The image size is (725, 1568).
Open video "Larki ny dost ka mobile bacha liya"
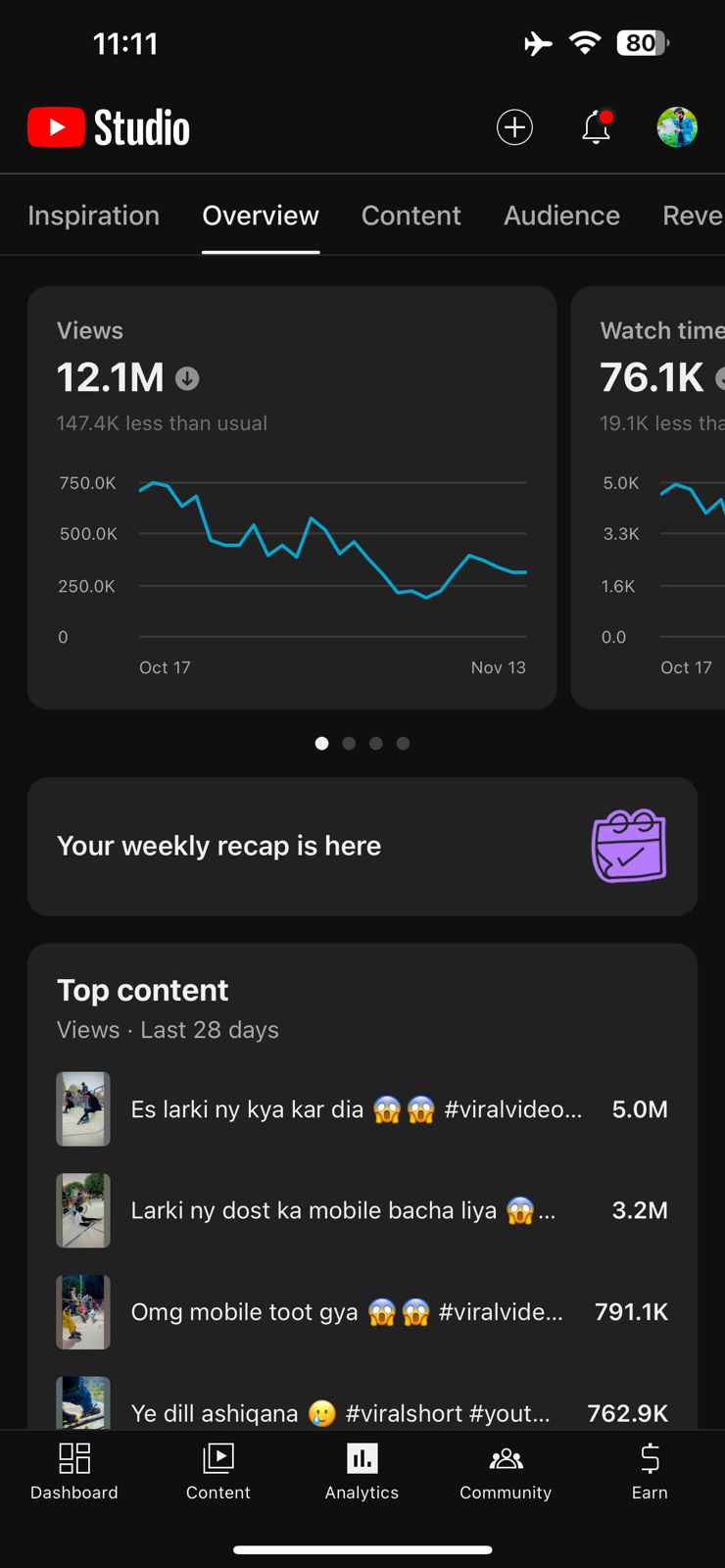click(343, 1210)
